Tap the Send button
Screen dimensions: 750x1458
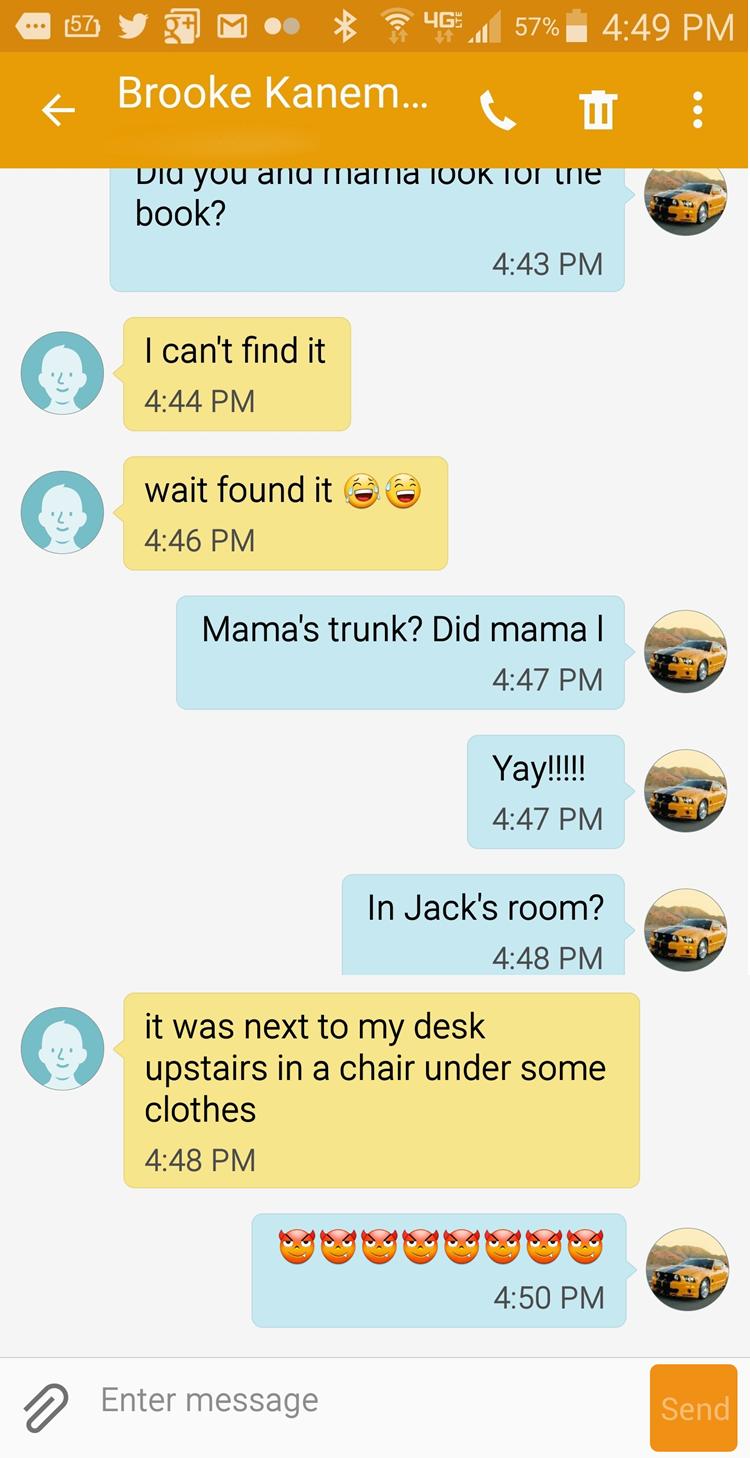click(694, 1408)
